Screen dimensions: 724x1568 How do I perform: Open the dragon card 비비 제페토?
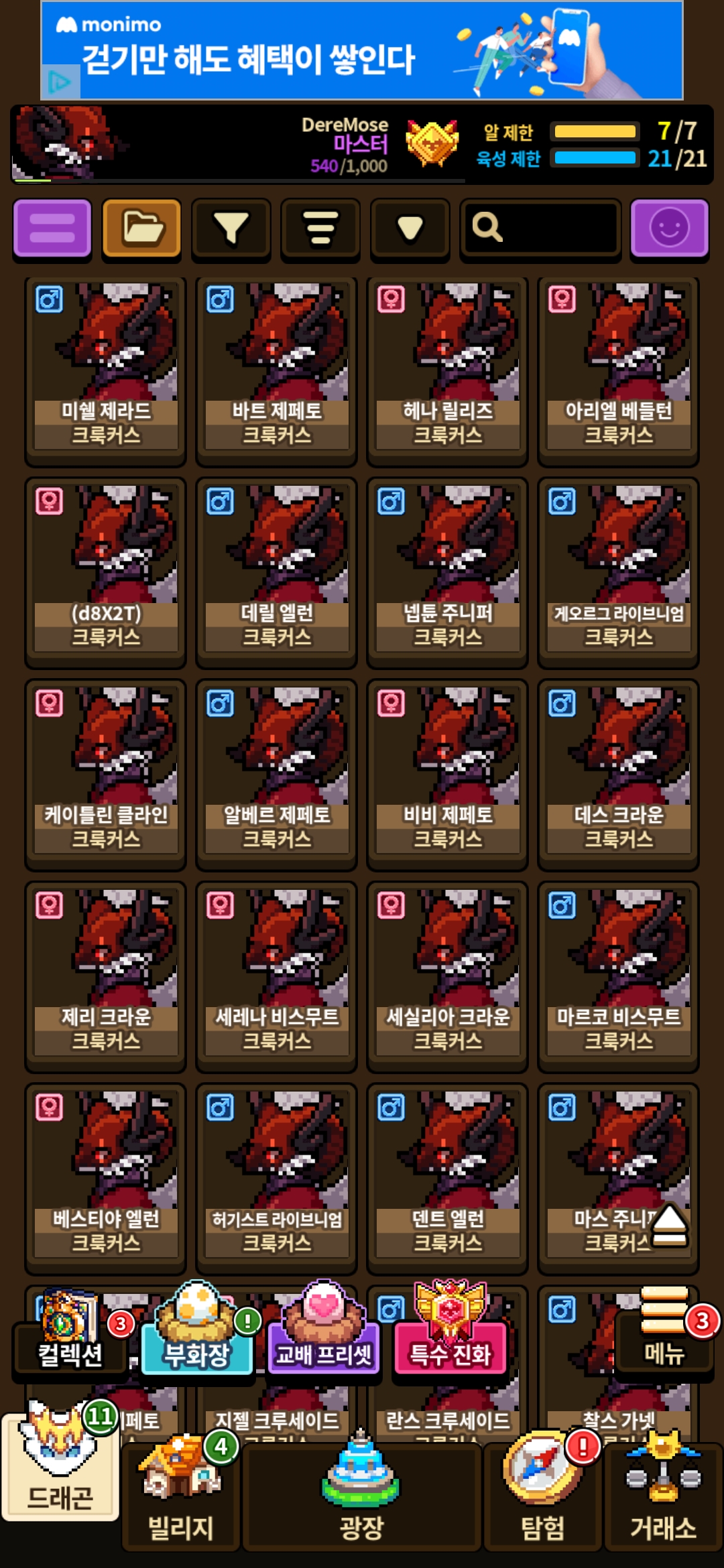point(447,775)
